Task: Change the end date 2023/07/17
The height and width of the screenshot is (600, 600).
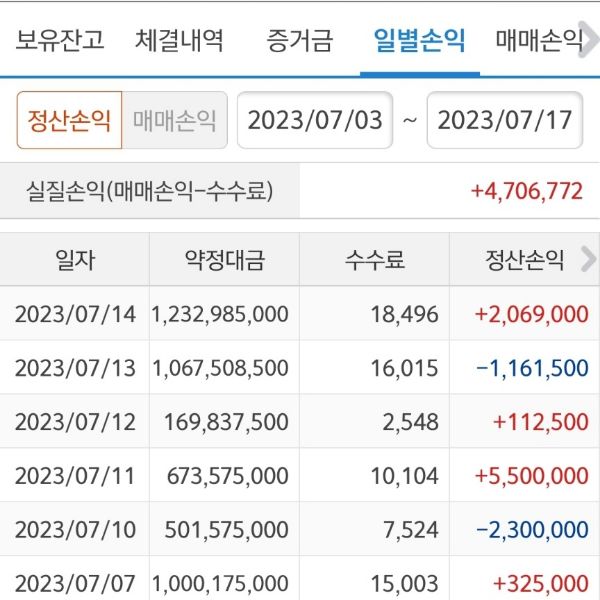Action: click(x=505, y=120)
